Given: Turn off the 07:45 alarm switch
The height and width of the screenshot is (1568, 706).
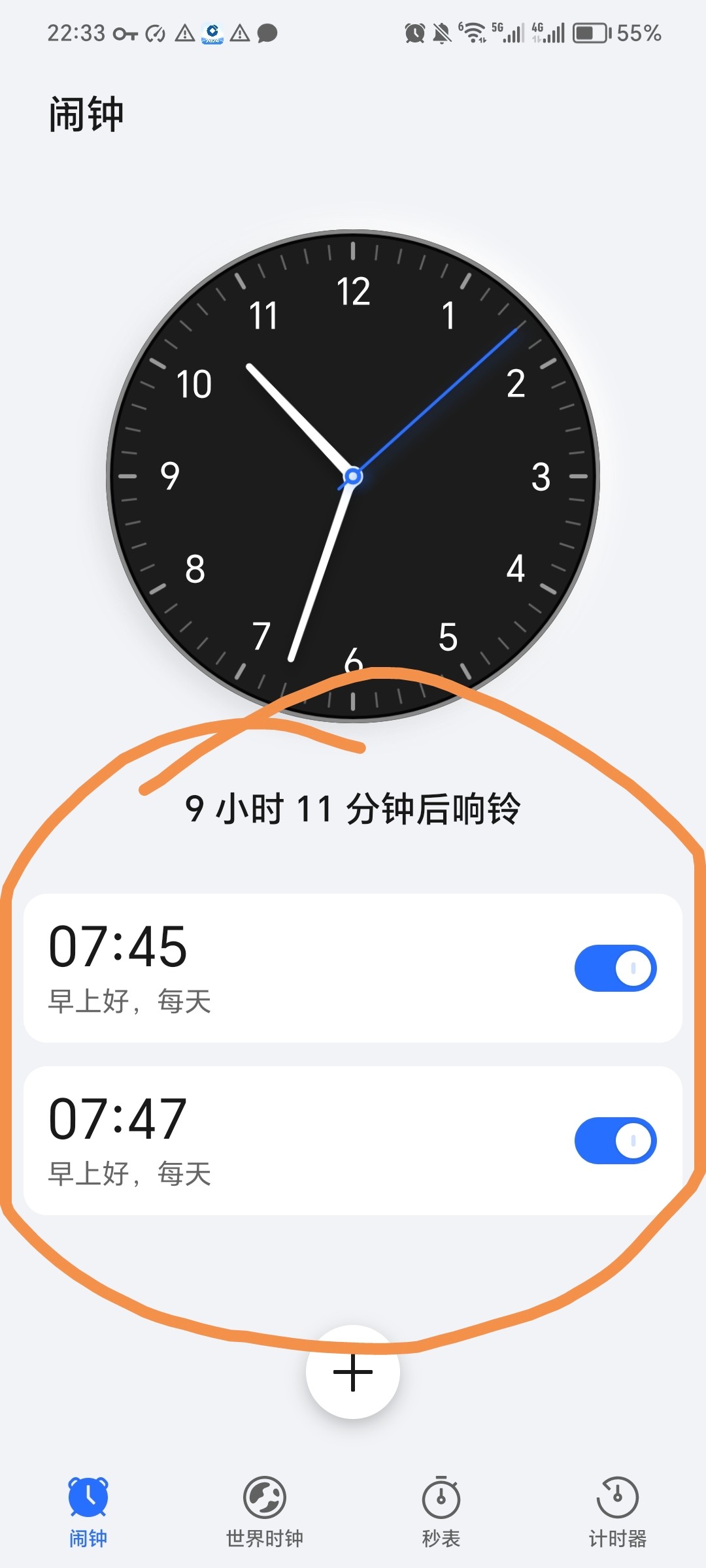Looking at the screenshot, I should (x=615, y=968).
